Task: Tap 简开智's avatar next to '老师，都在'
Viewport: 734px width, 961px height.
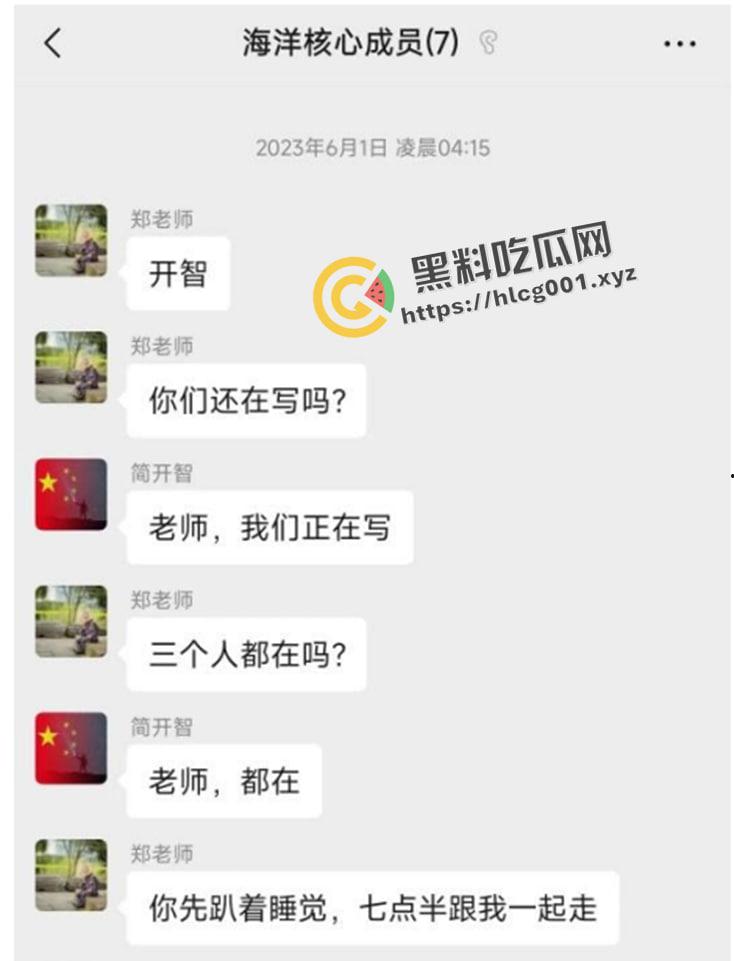Action: (70, 748)
